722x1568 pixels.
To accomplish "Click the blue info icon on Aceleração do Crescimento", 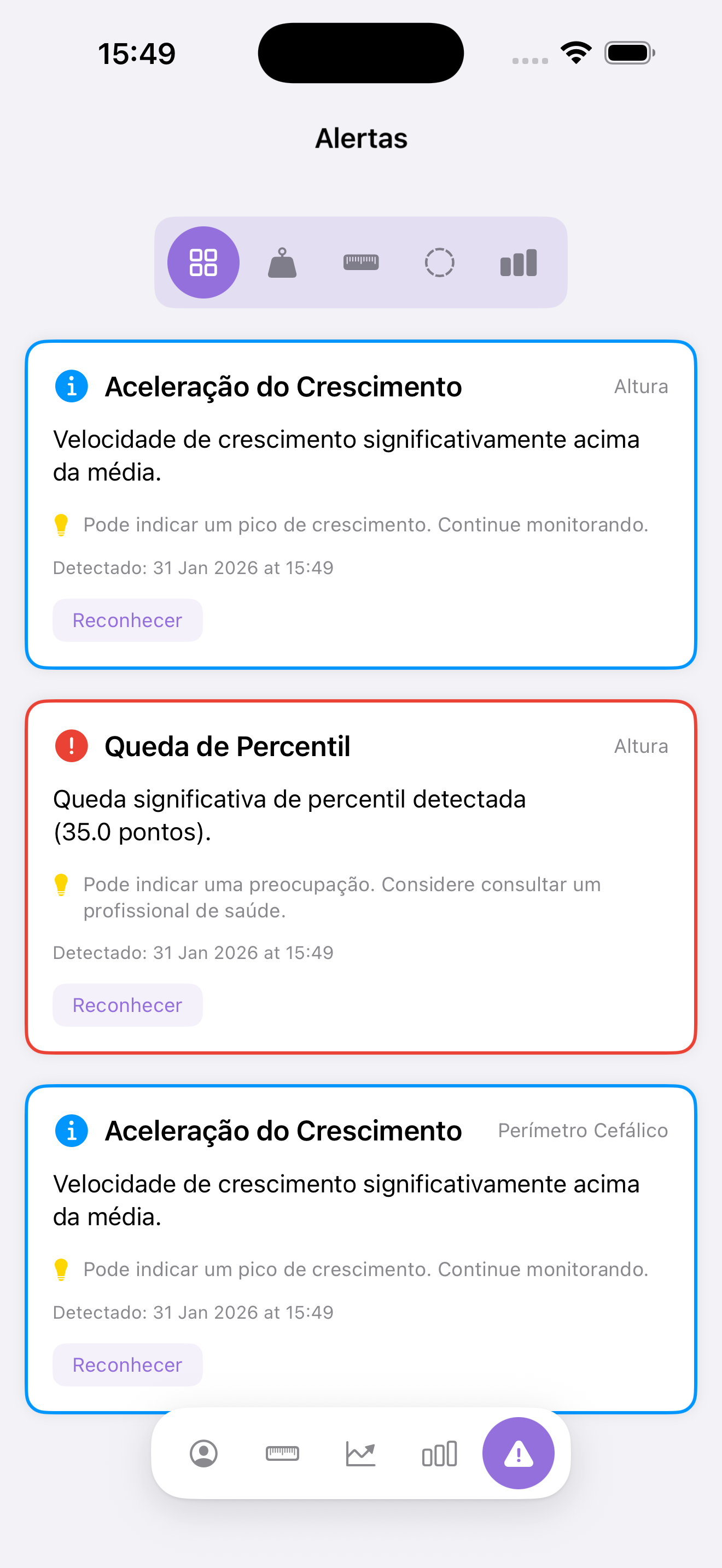I will click(x=71, y=386).
